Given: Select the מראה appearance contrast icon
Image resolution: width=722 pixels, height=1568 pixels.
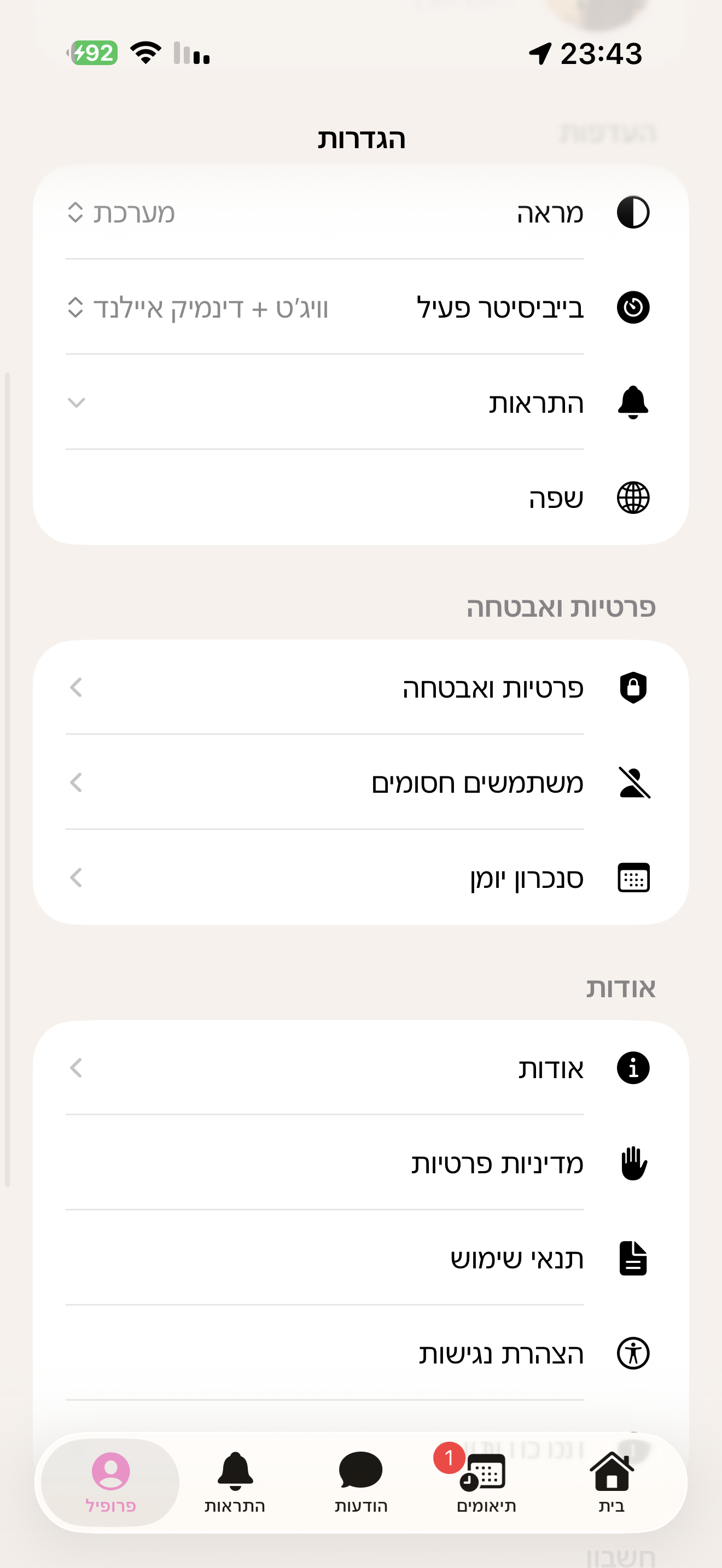Looking at the screenshot, I should click(x=633, y=213).
